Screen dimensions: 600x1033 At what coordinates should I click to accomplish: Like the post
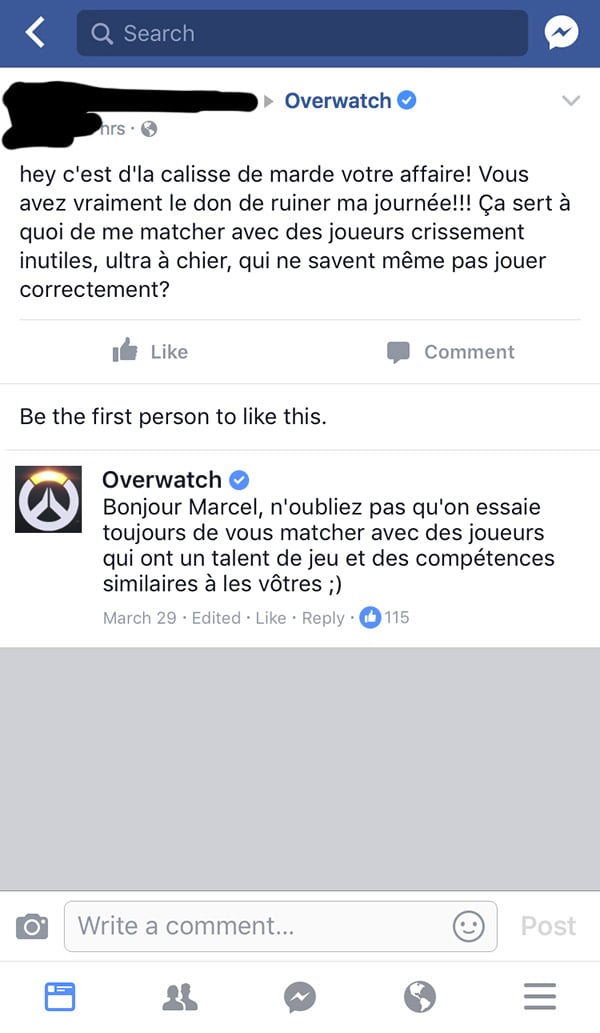pos(150,351)
